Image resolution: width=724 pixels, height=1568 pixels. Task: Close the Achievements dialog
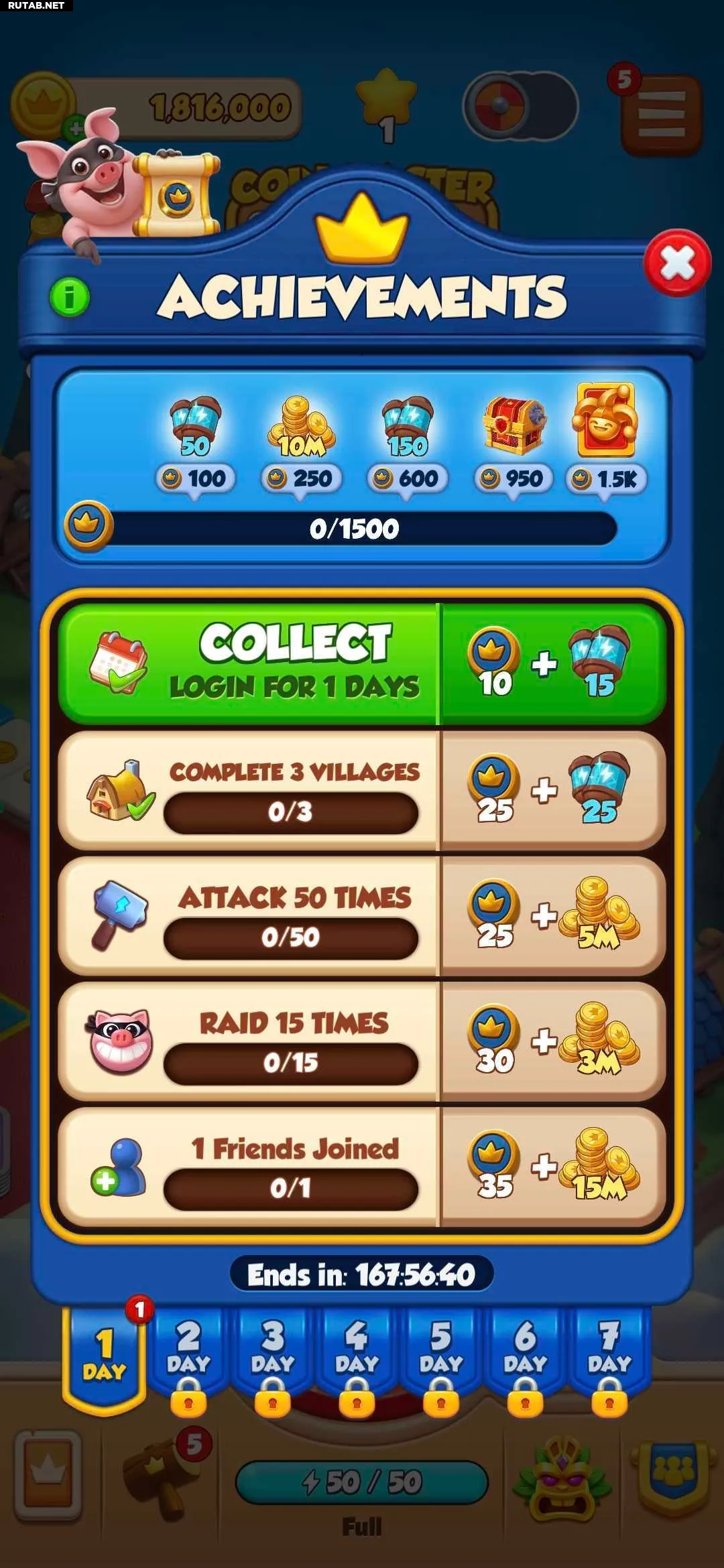pyautogui.click(x=677, y=263)
